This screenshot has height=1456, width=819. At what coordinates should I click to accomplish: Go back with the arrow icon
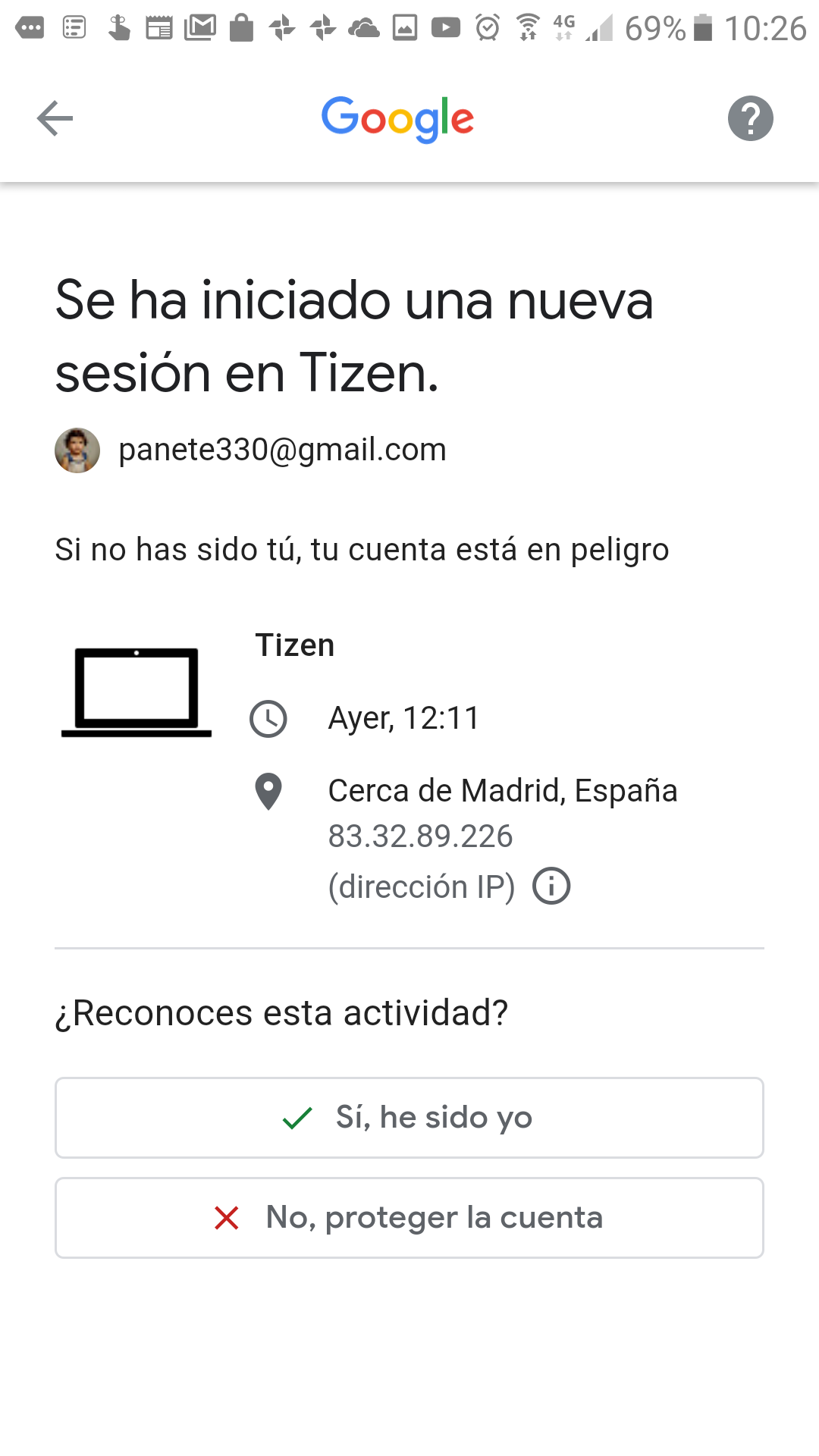[55, 118]
